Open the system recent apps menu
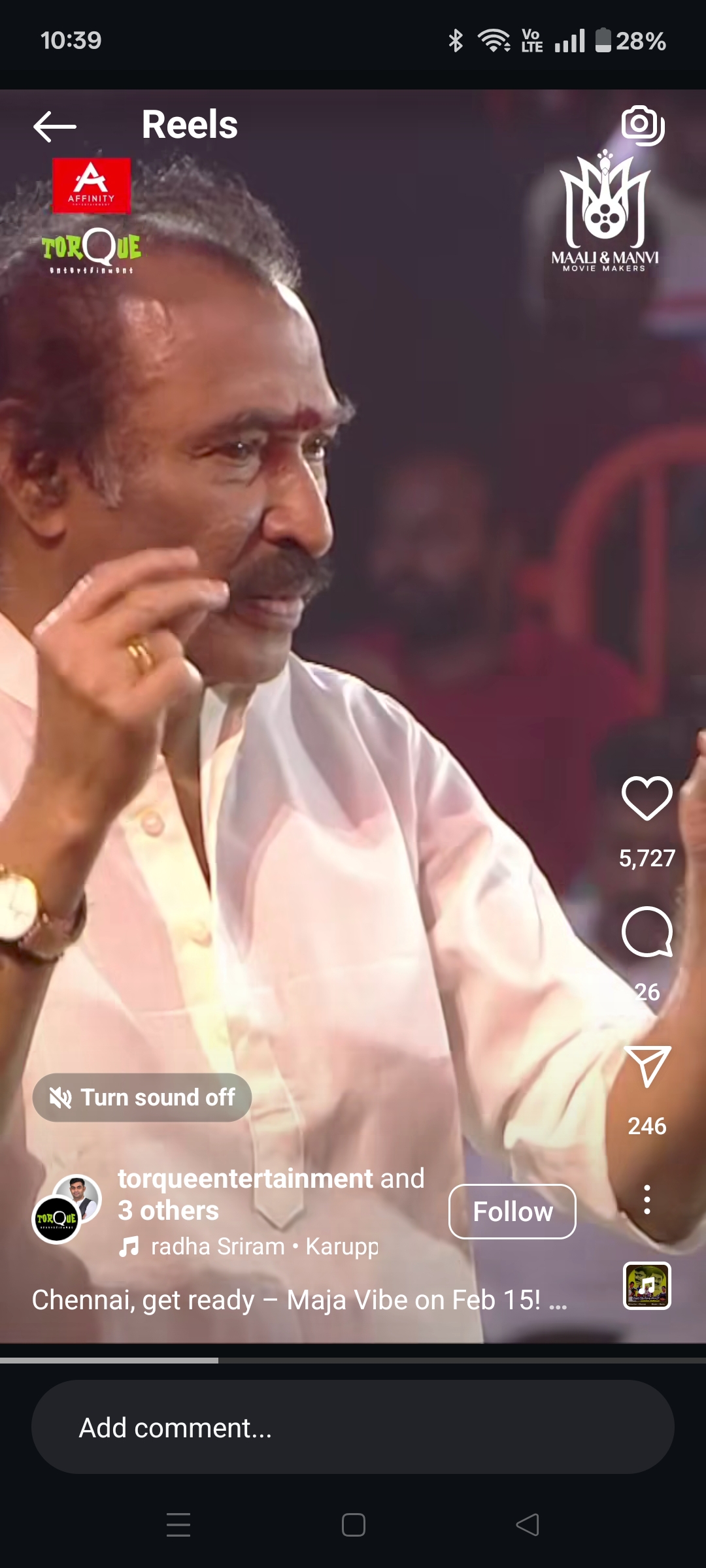This screenshot has height=1568, width=706. (178, 1525)
